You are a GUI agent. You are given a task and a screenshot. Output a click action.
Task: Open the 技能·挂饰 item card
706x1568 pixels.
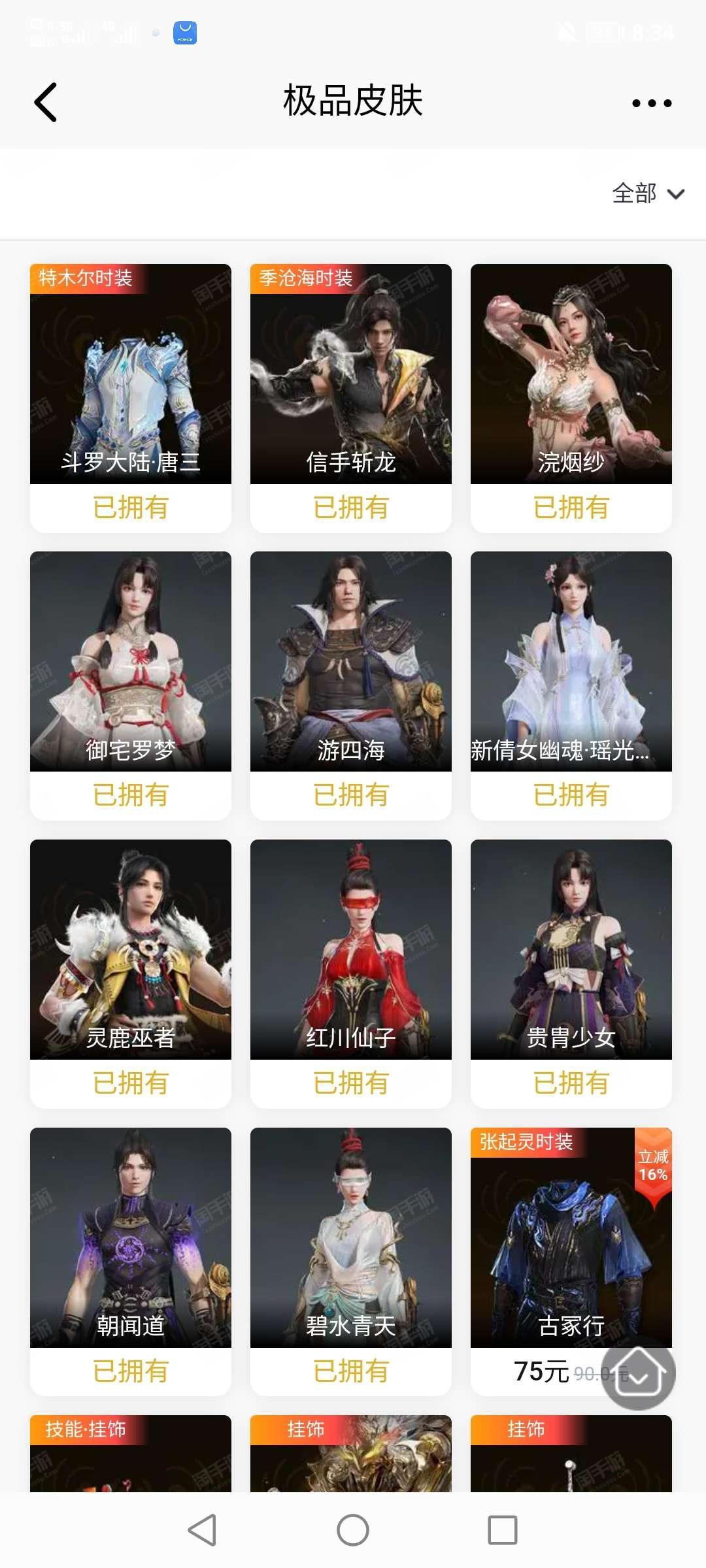(x=131, y=1453)
